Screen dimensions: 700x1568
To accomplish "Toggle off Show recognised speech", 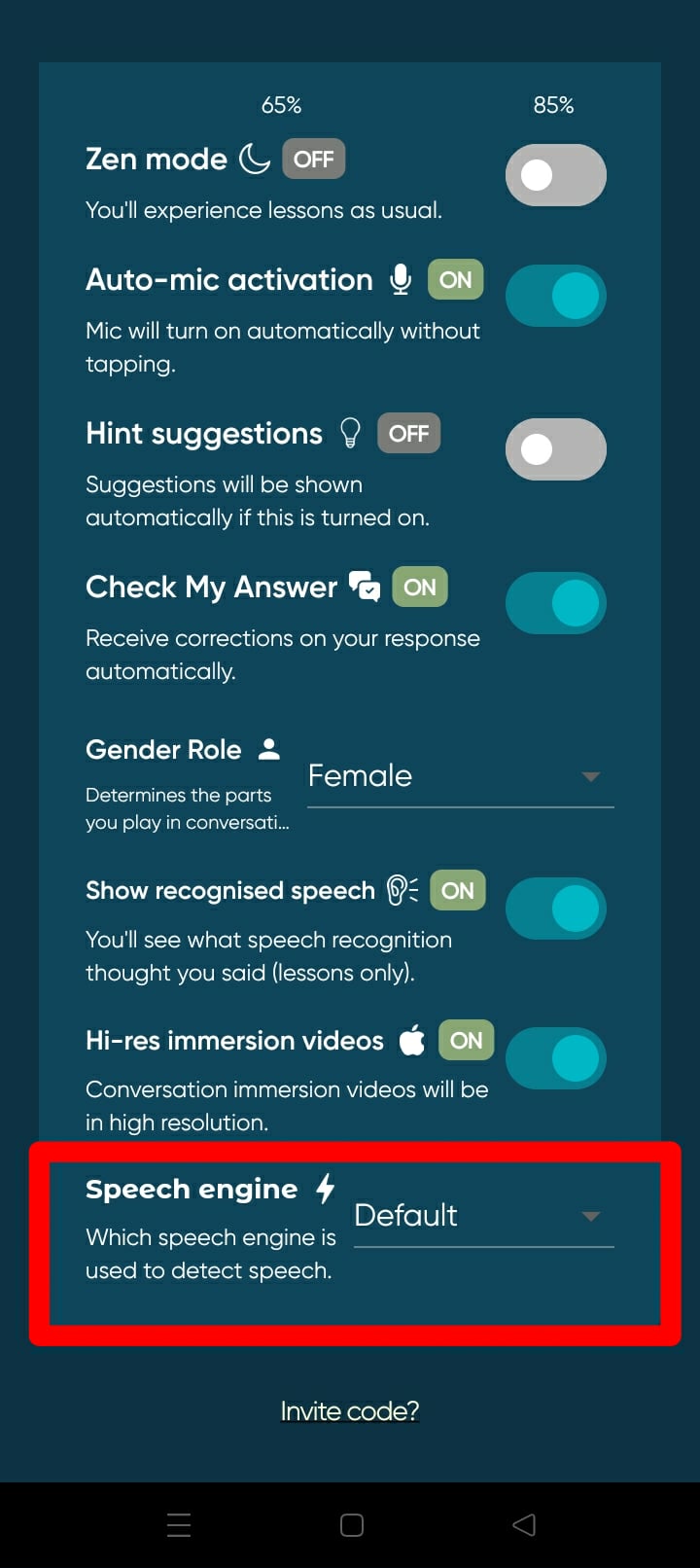I will 555,909.
